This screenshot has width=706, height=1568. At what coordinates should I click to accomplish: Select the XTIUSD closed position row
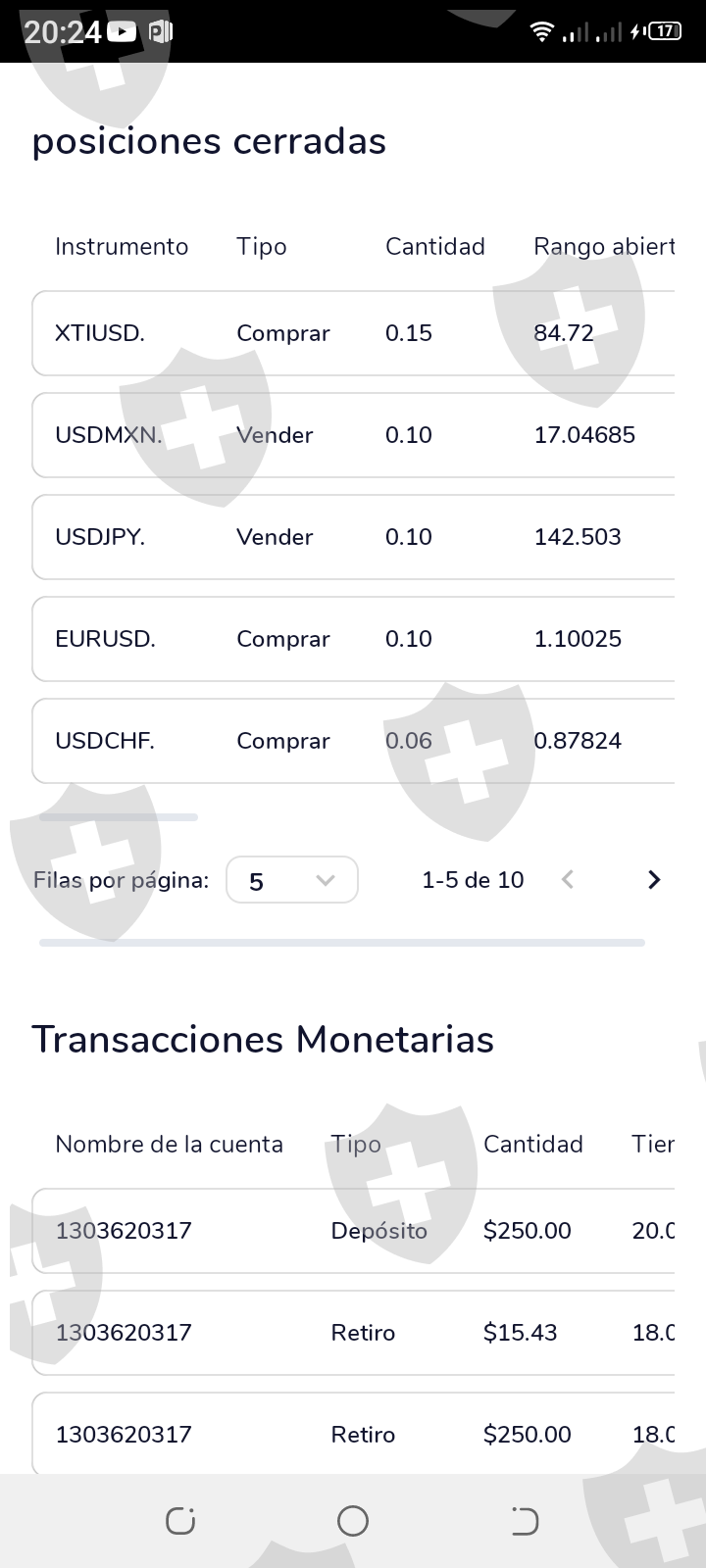click(353, 333)
